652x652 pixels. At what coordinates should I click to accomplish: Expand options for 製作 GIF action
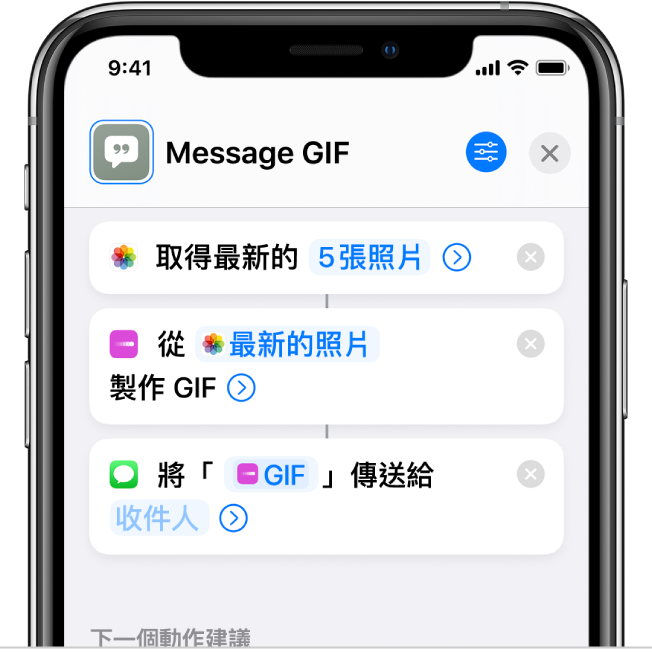(241, 388)
